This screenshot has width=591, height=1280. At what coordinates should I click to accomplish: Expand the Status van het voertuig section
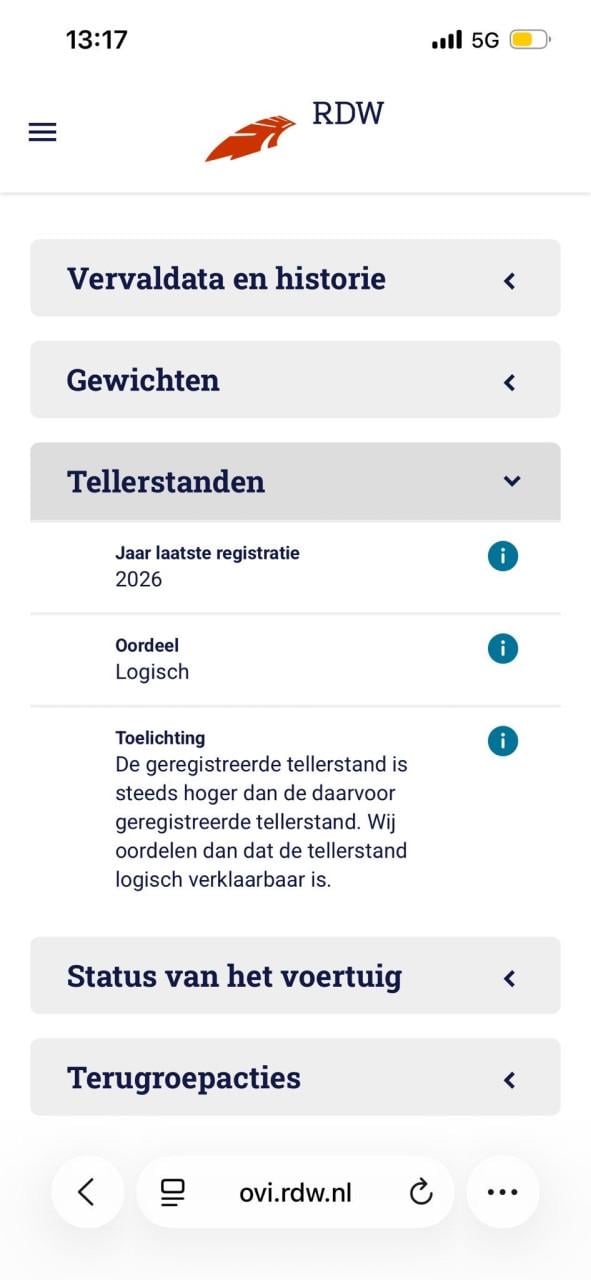pos(295,975)
